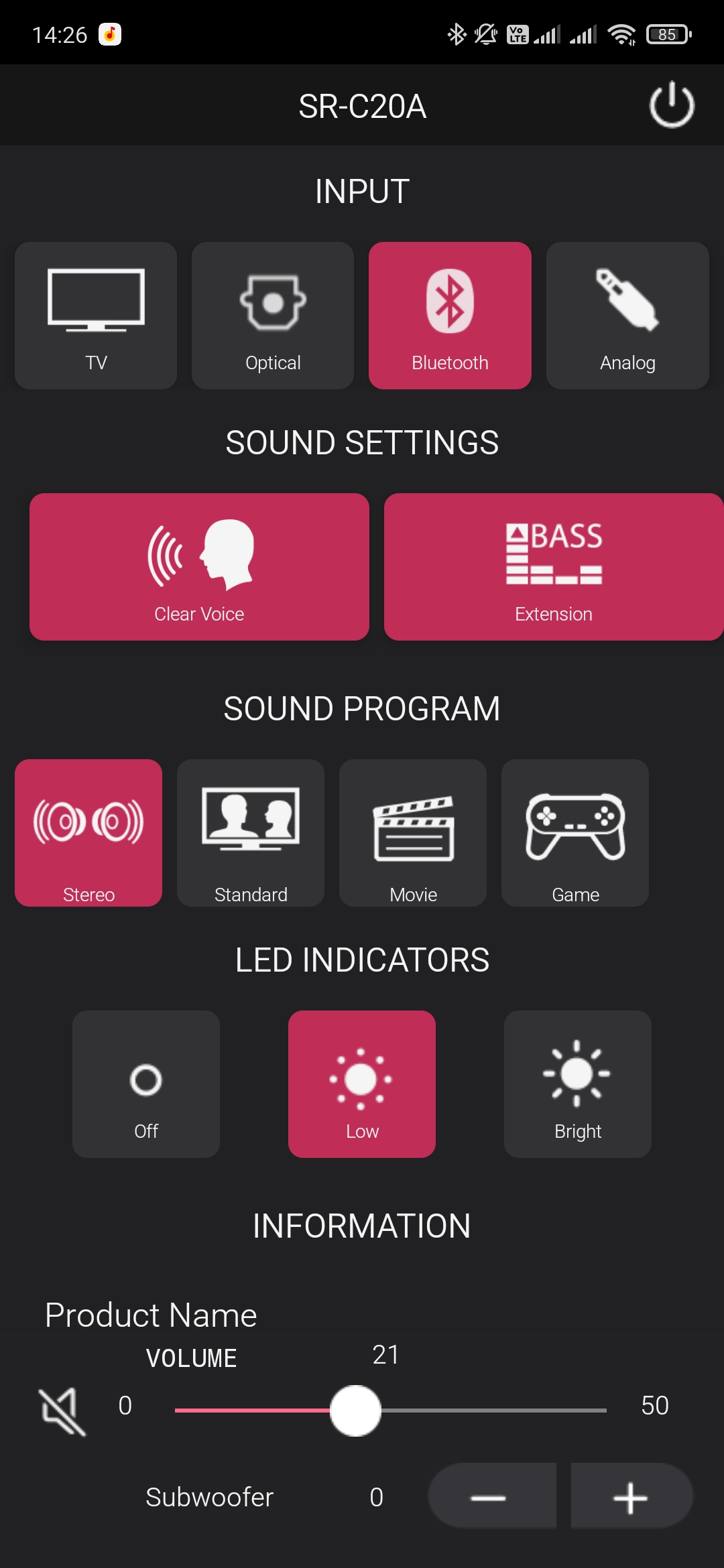724x1568 pixels.
Task: Select the Game sound program
Action: [x=575, y=833]
